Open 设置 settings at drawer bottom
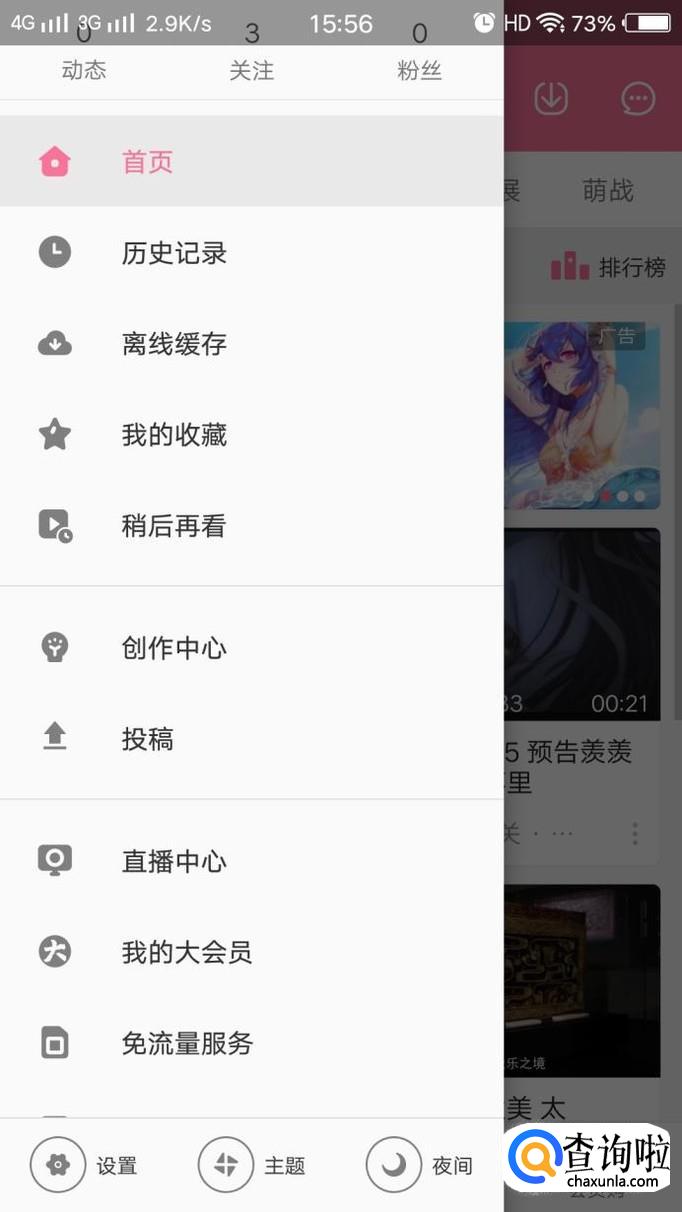Image resolution: width=682 pixels, height=1212 pixels. (84, 1165)
